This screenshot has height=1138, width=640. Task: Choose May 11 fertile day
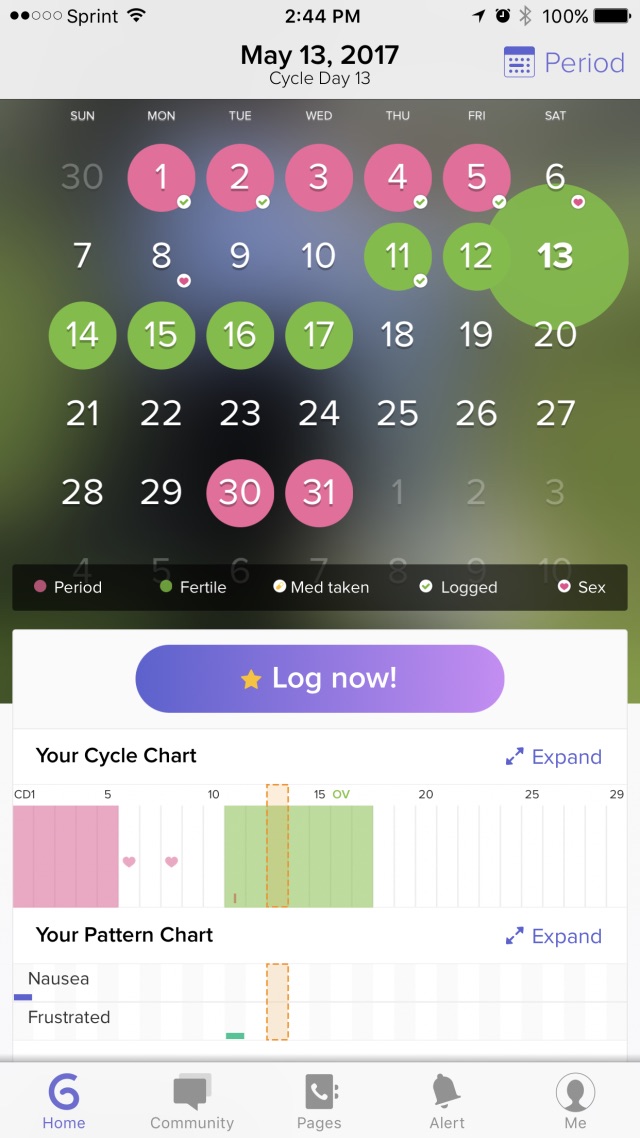398,256
